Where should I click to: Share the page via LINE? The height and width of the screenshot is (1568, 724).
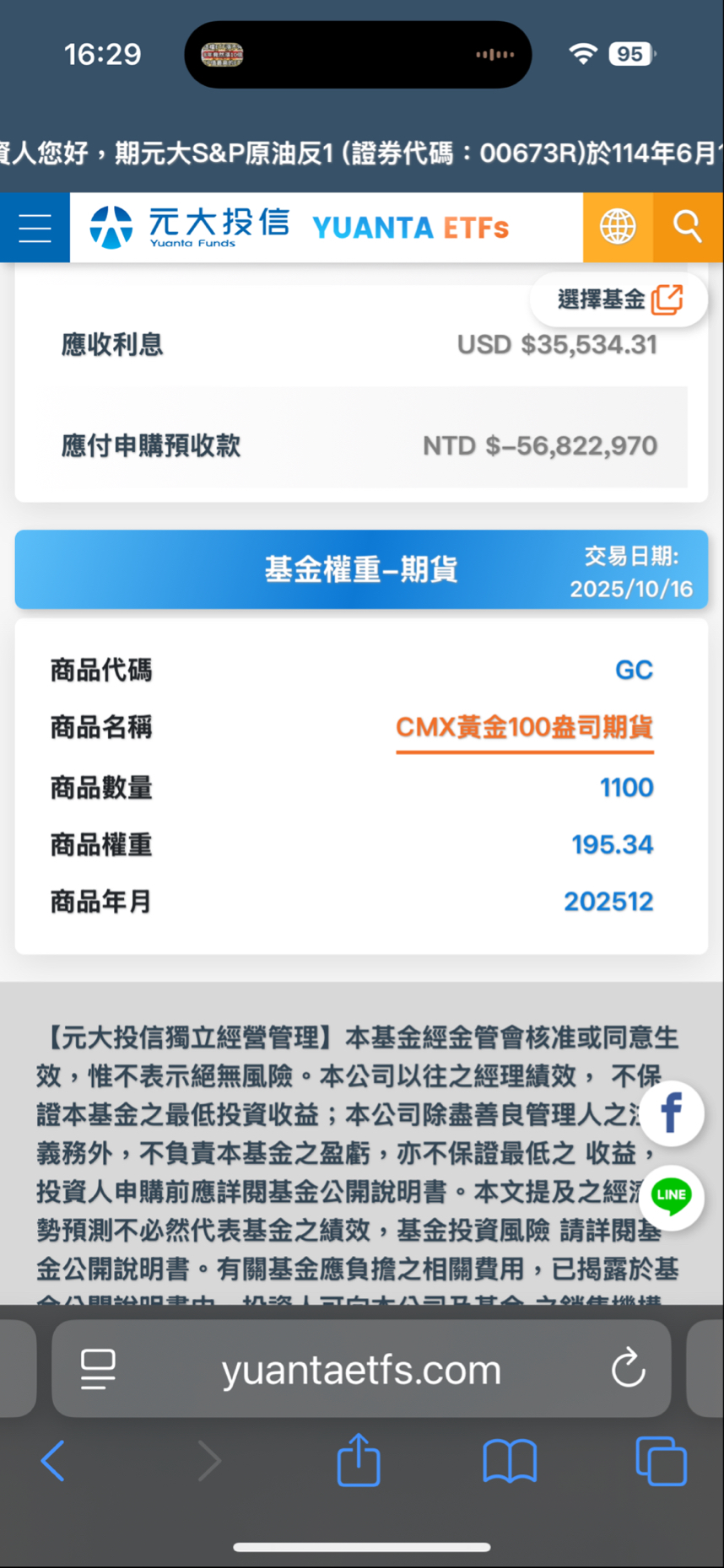pyautogui.click(x=672, y=1195)
